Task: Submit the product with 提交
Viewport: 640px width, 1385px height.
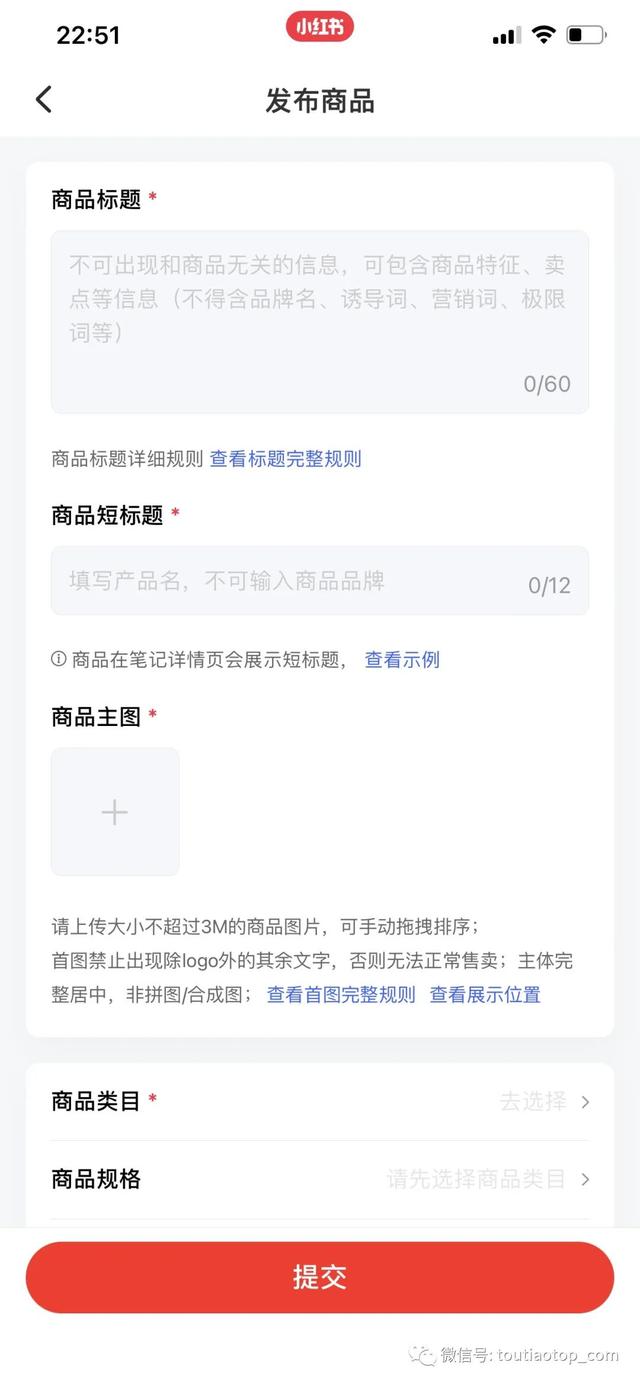Action: pyautogui.click(x=319, y=1277)
